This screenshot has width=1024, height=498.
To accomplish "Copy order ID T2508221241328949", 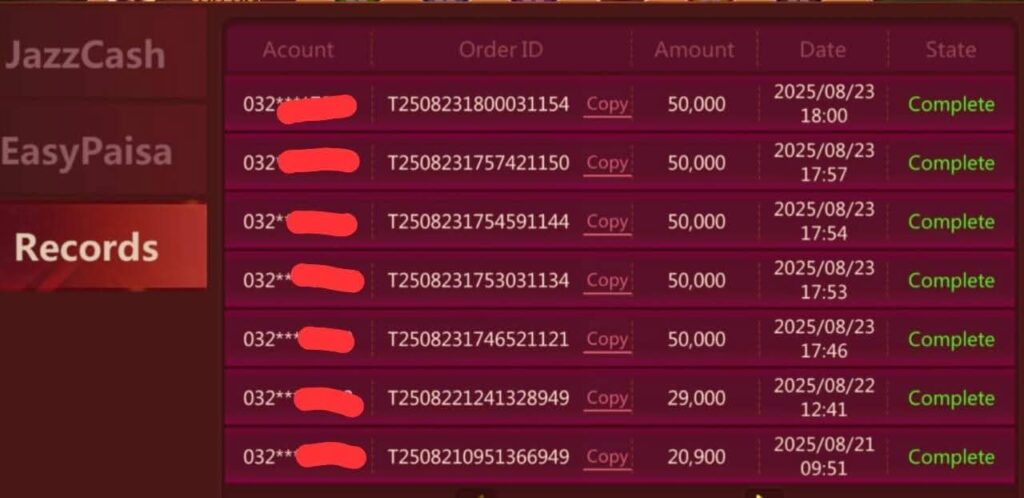I will point(607,398).
